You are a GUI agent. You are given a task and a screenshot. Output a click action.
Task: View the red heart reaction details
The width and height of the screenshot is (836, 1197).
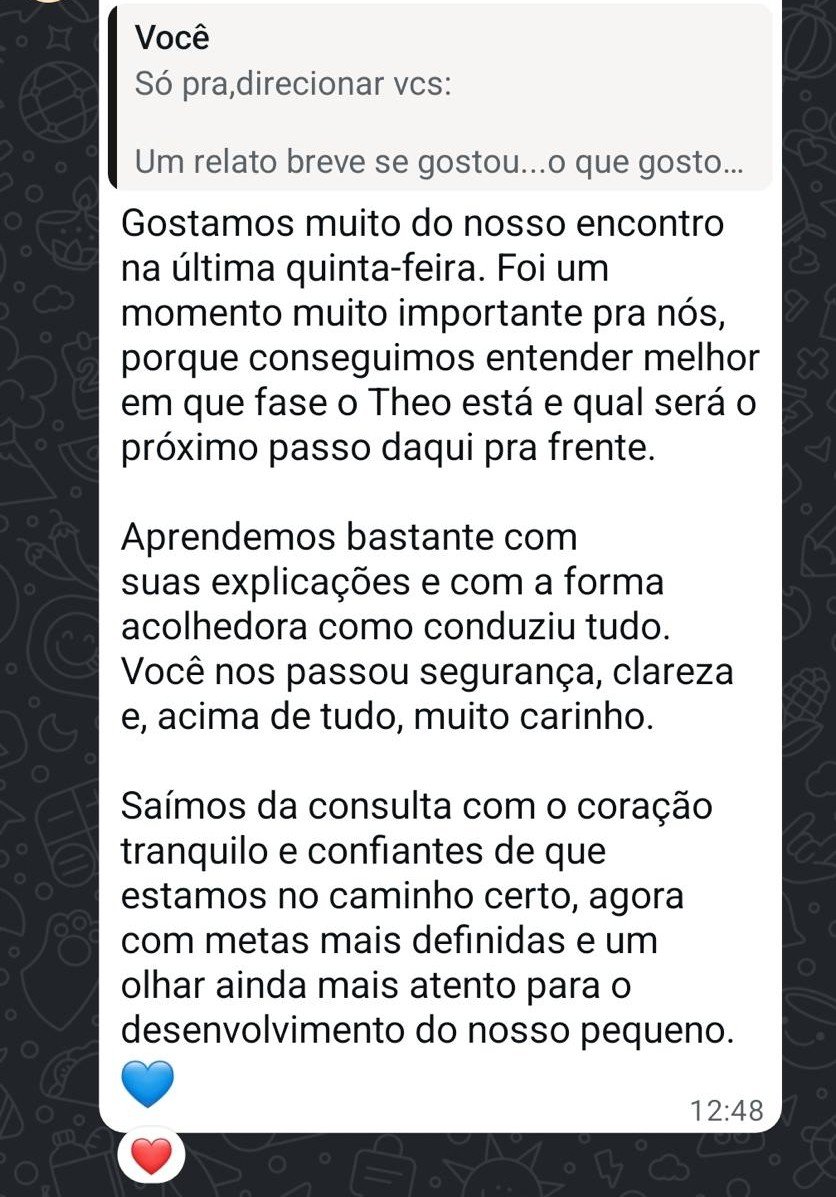pos(152,1157)
